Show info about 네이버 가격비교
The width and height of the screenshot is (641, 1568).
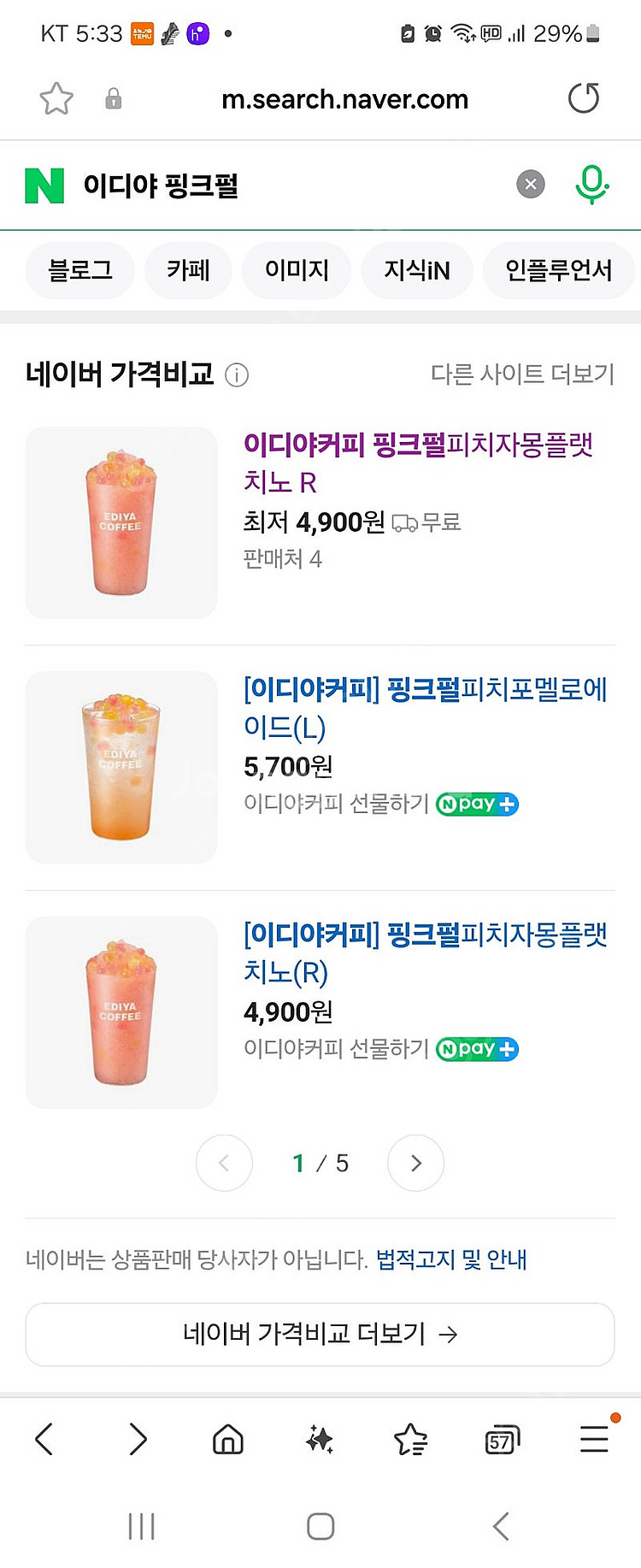tap(237, 375)
